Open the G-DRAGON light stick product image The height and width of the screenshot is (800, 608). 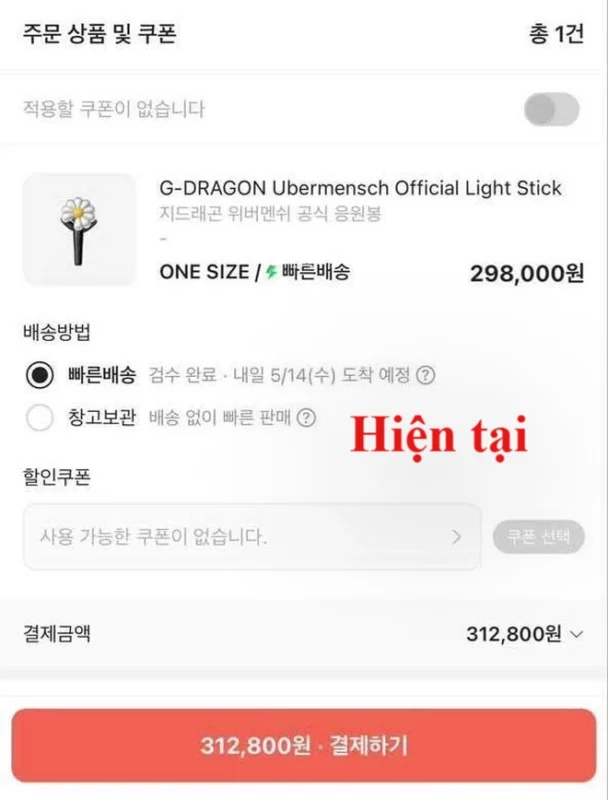(x=79, y=230)
